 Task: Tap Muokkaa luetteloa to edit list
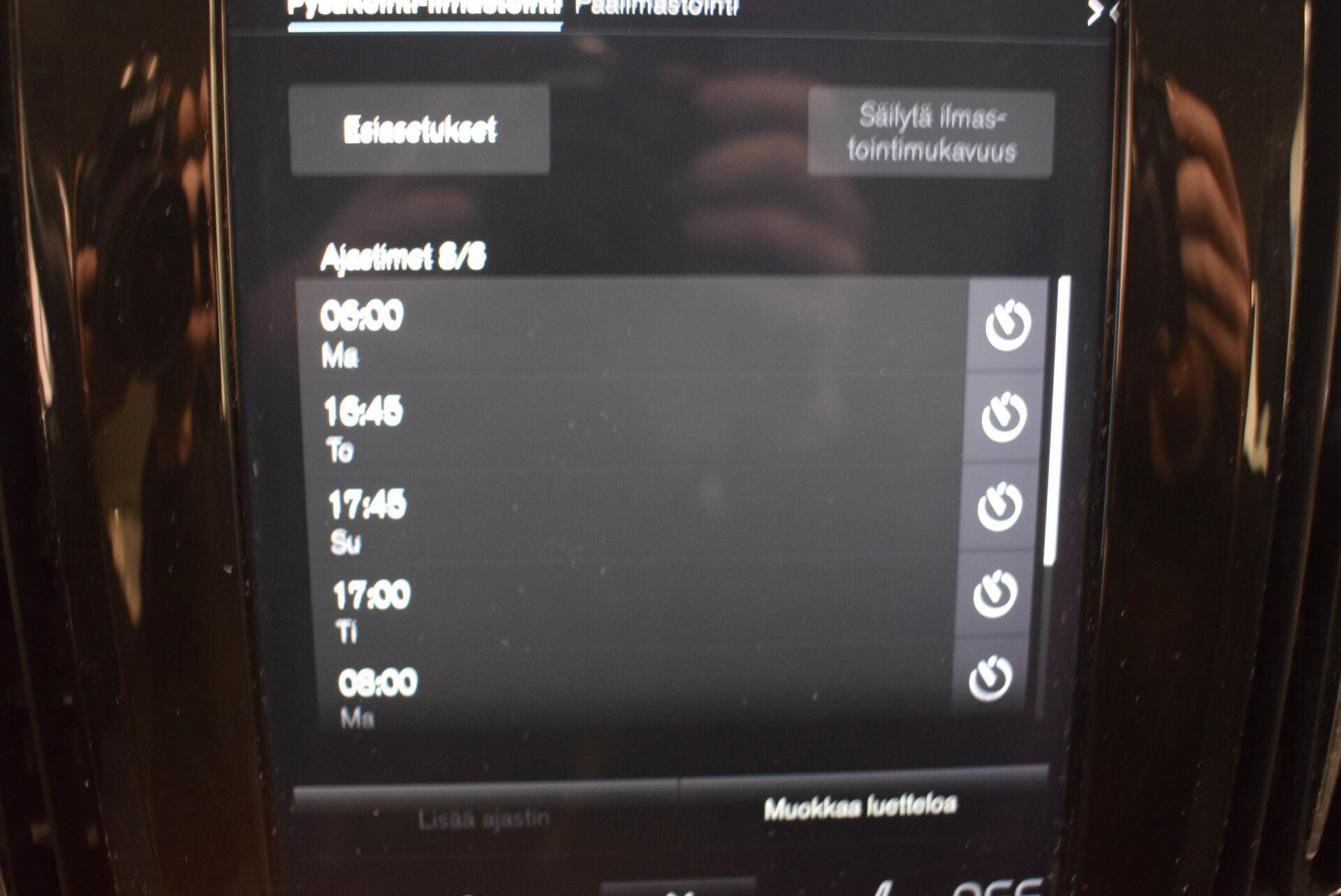tap(860, 807)
